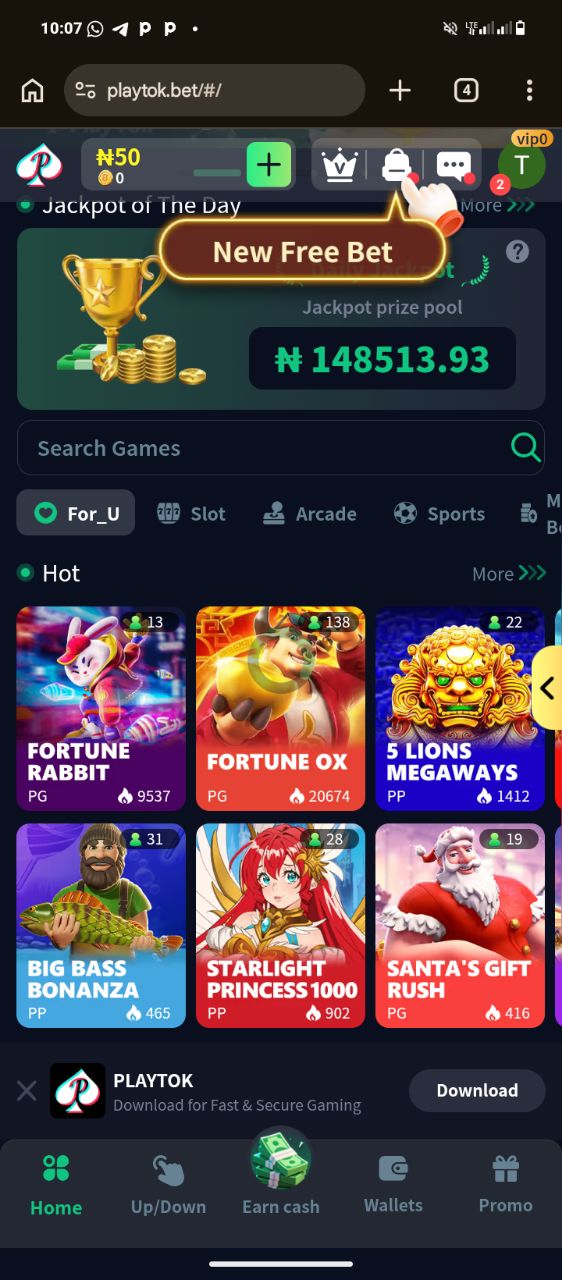Open the VIP crown icon
562x1280 pixels.
341,165
